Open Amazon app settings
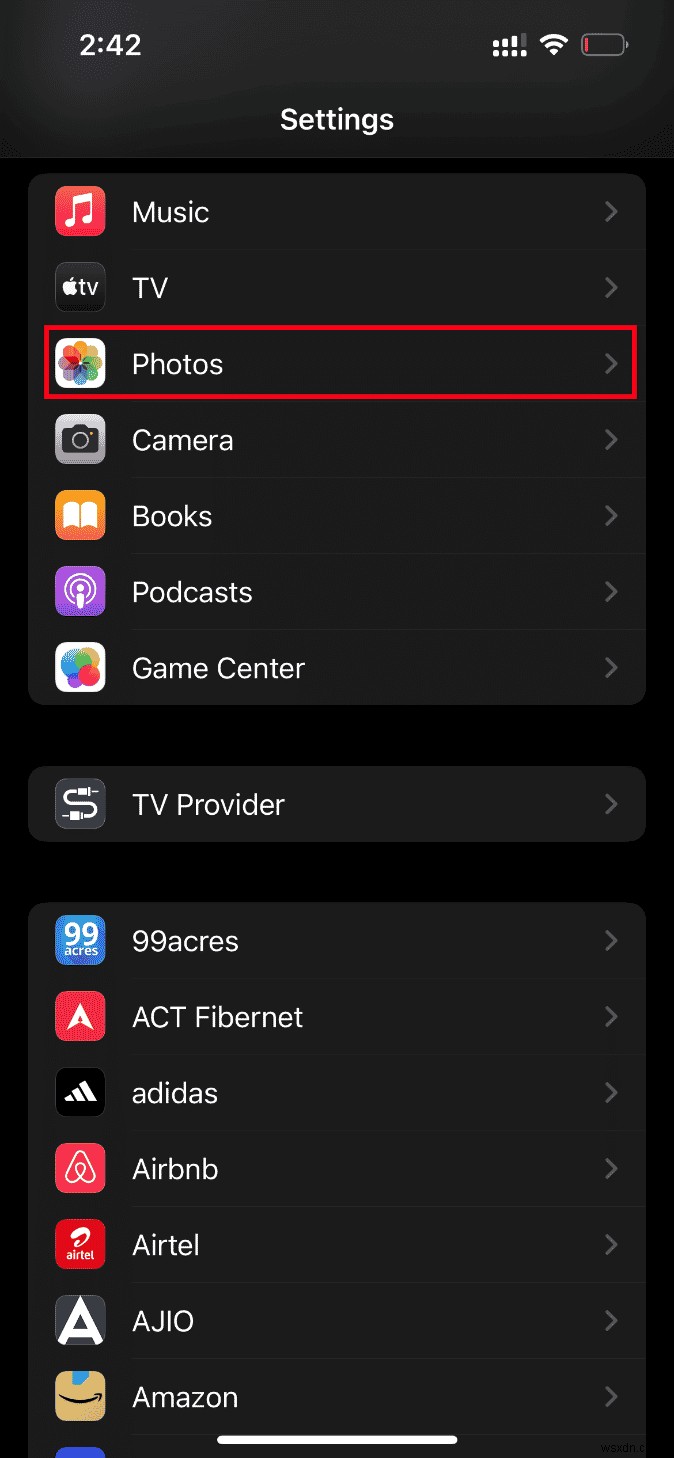674x1458 pixels. 337,1397
